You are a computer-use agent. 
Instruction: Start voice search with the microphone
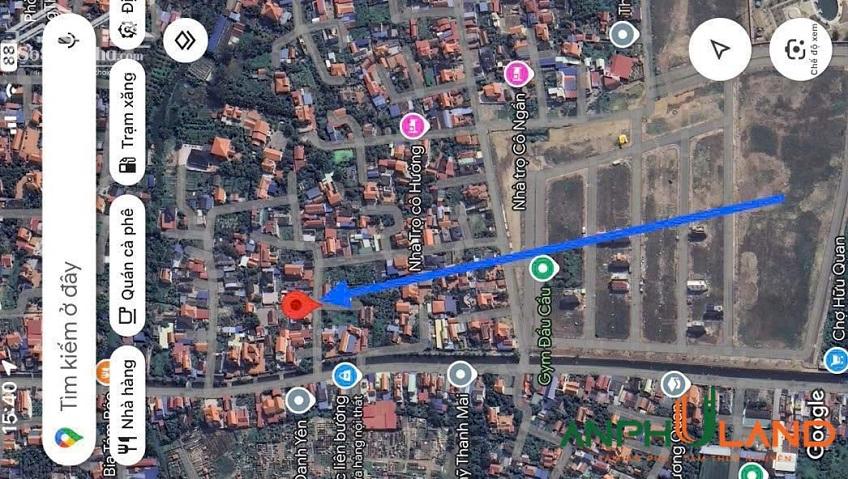point(70,40)
